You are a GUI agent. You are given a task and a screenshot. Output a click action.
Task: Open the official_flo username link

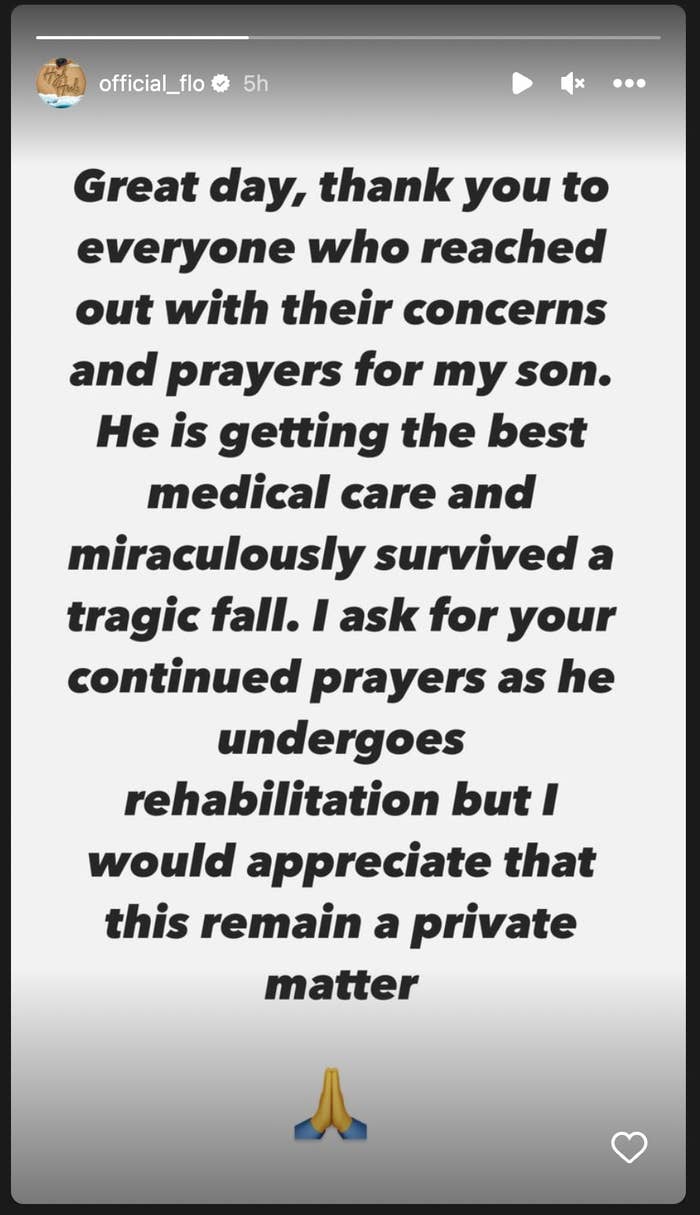click(x=151, y=84)
